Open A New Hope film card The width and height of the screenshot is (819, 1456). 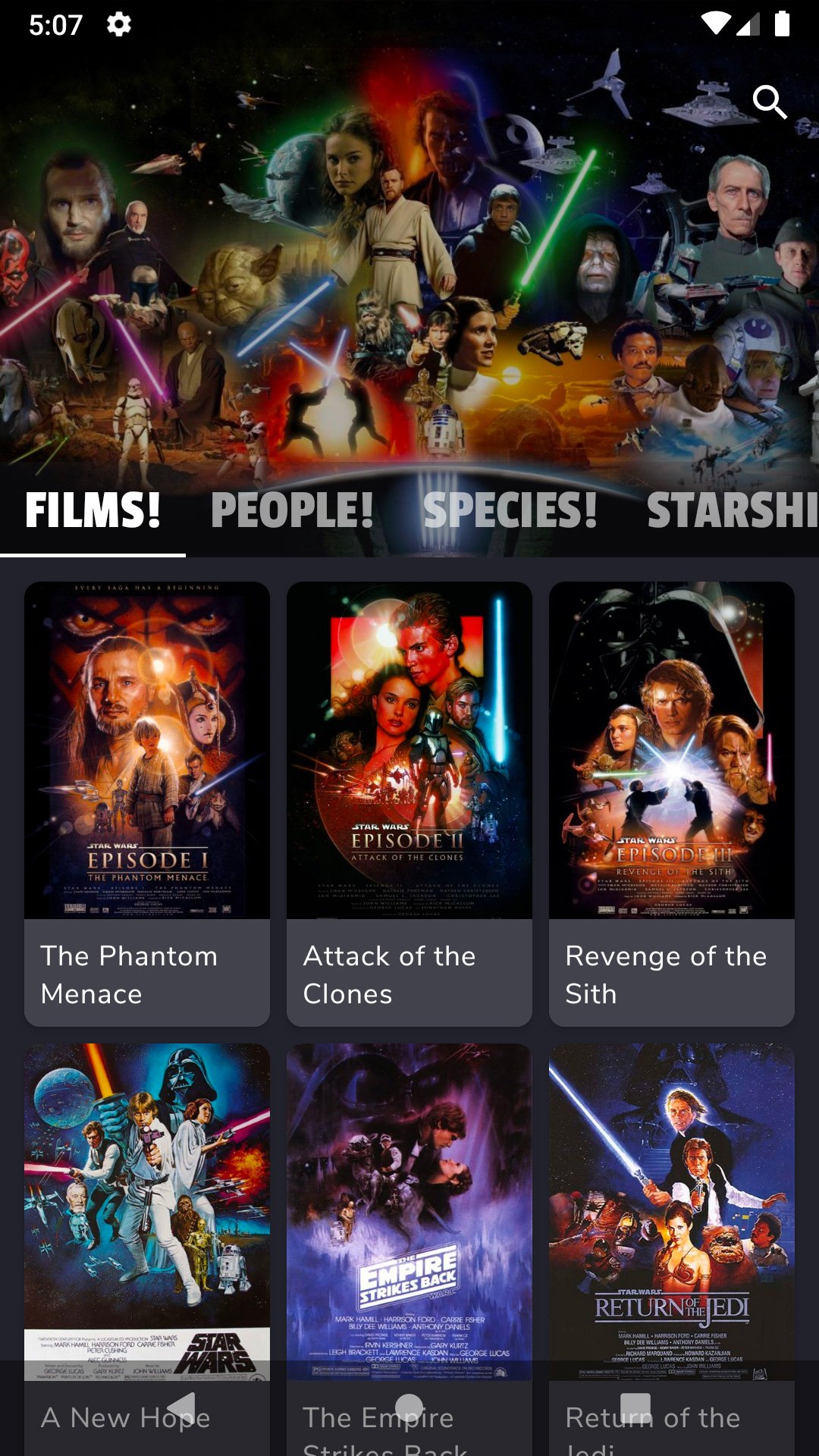coord(147,1213)
